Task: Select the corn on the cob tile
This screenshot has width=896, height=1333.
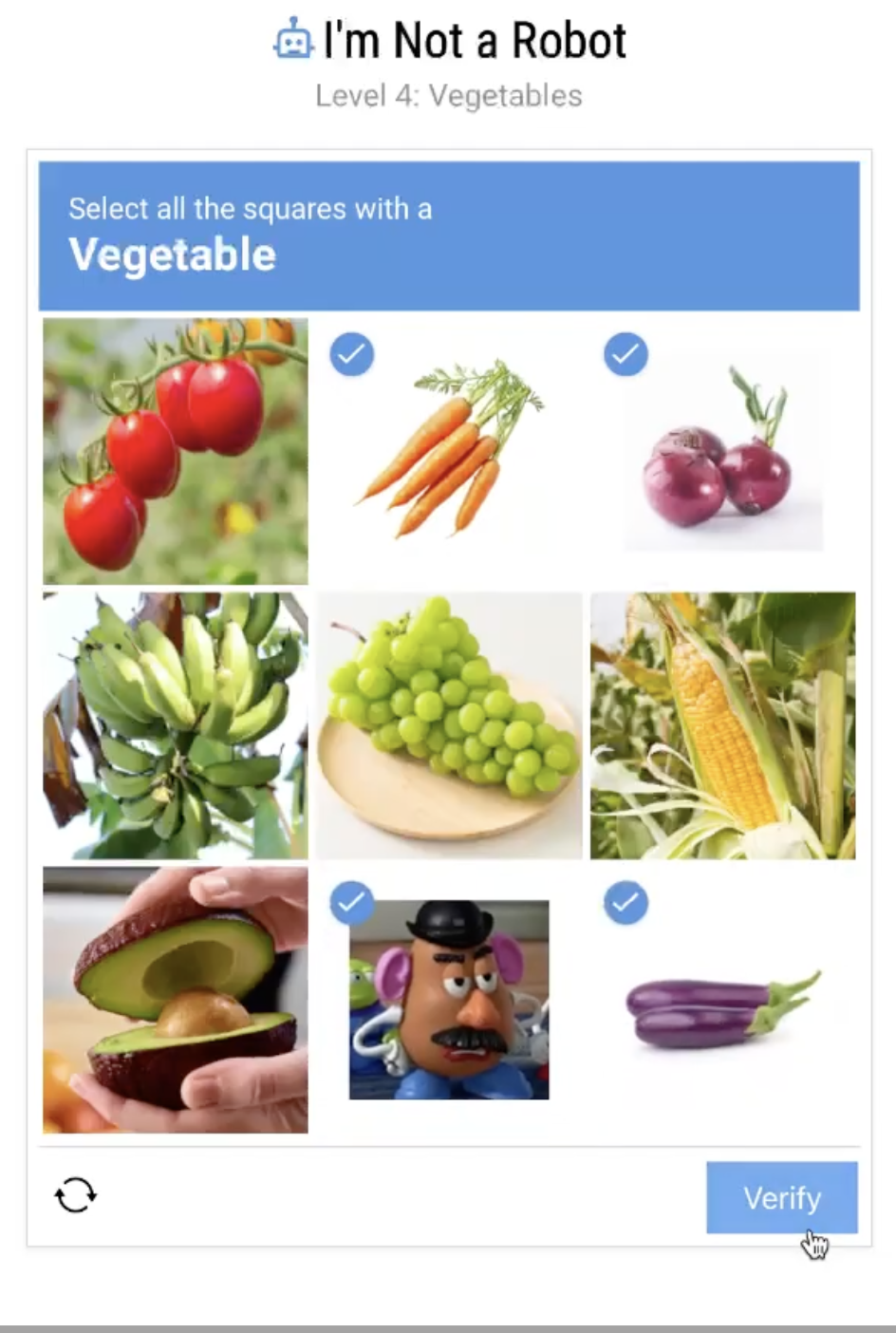Action: click(x=722, y=725)
